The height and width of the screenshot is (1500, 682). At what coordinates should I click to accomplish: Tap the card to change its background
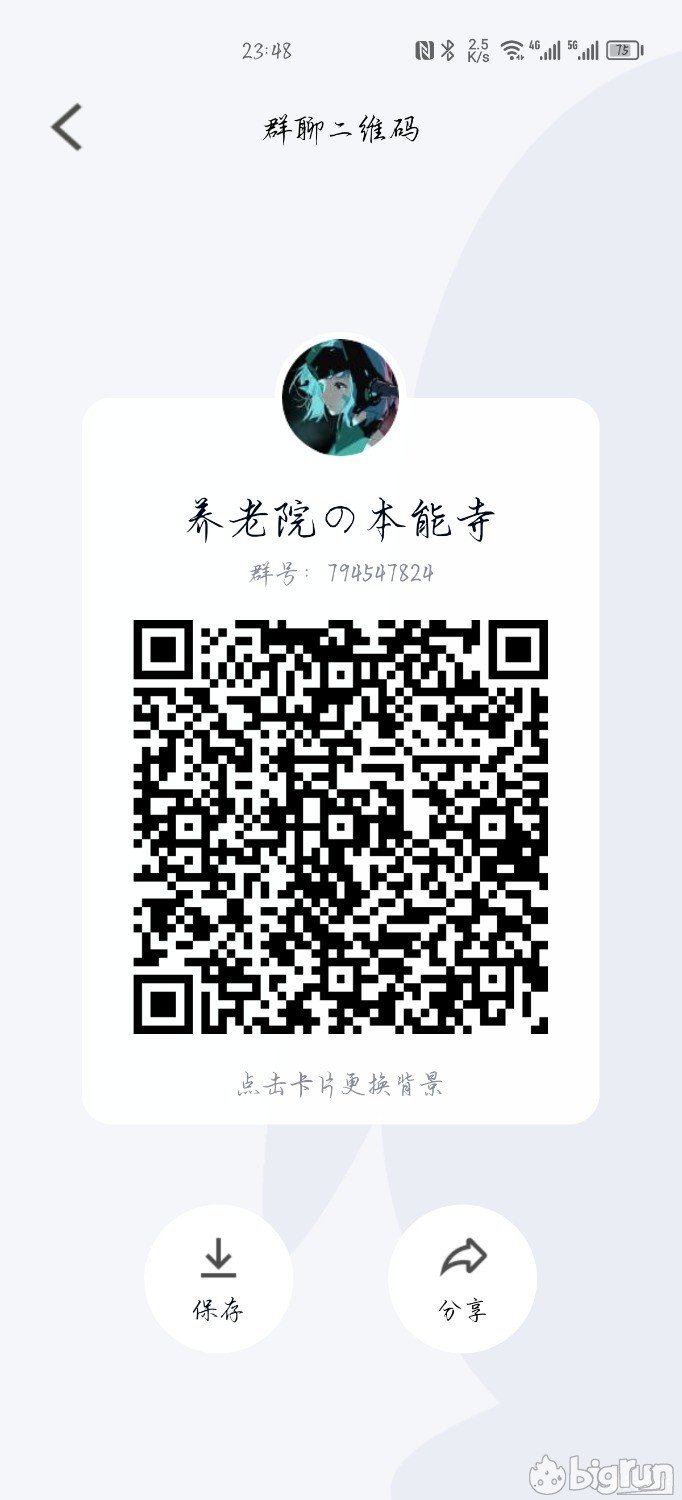click(x=340, y=1083)
